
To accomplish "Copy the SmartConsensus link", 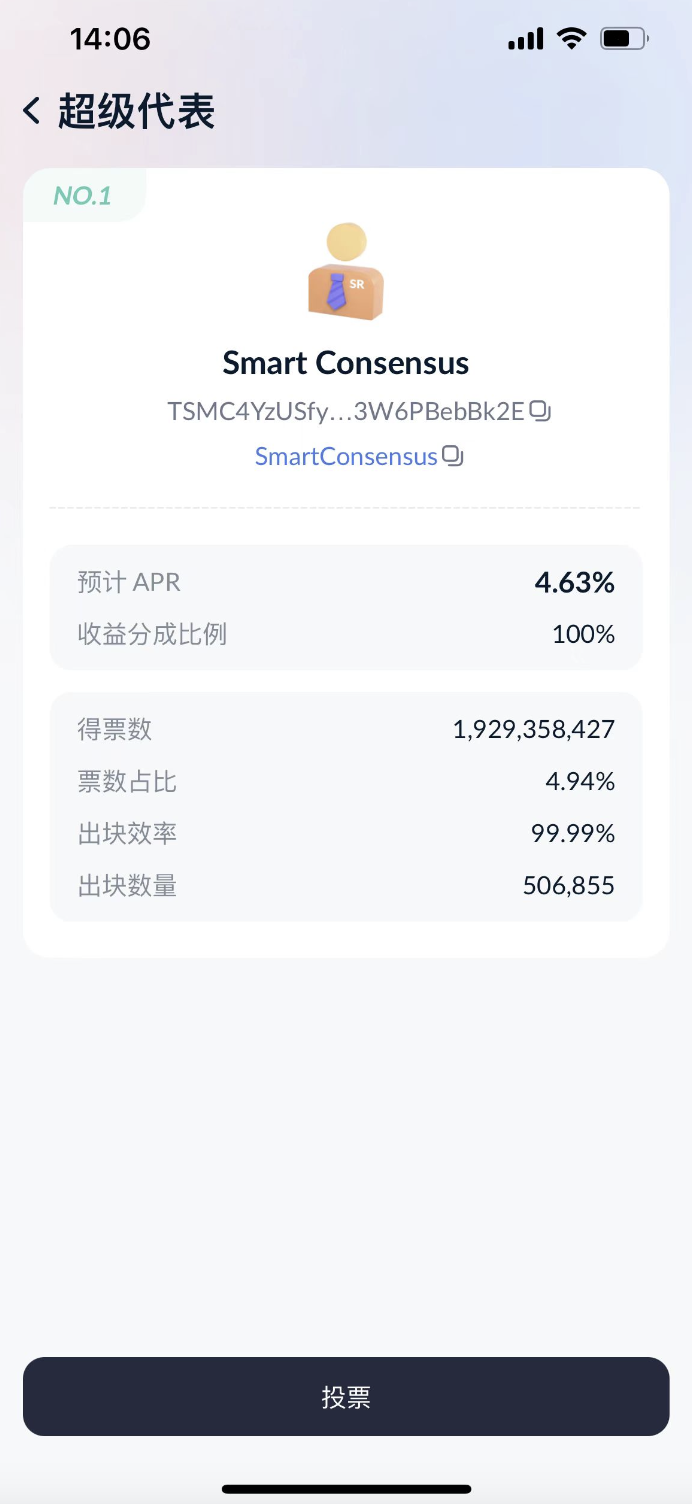I will 453,457.
